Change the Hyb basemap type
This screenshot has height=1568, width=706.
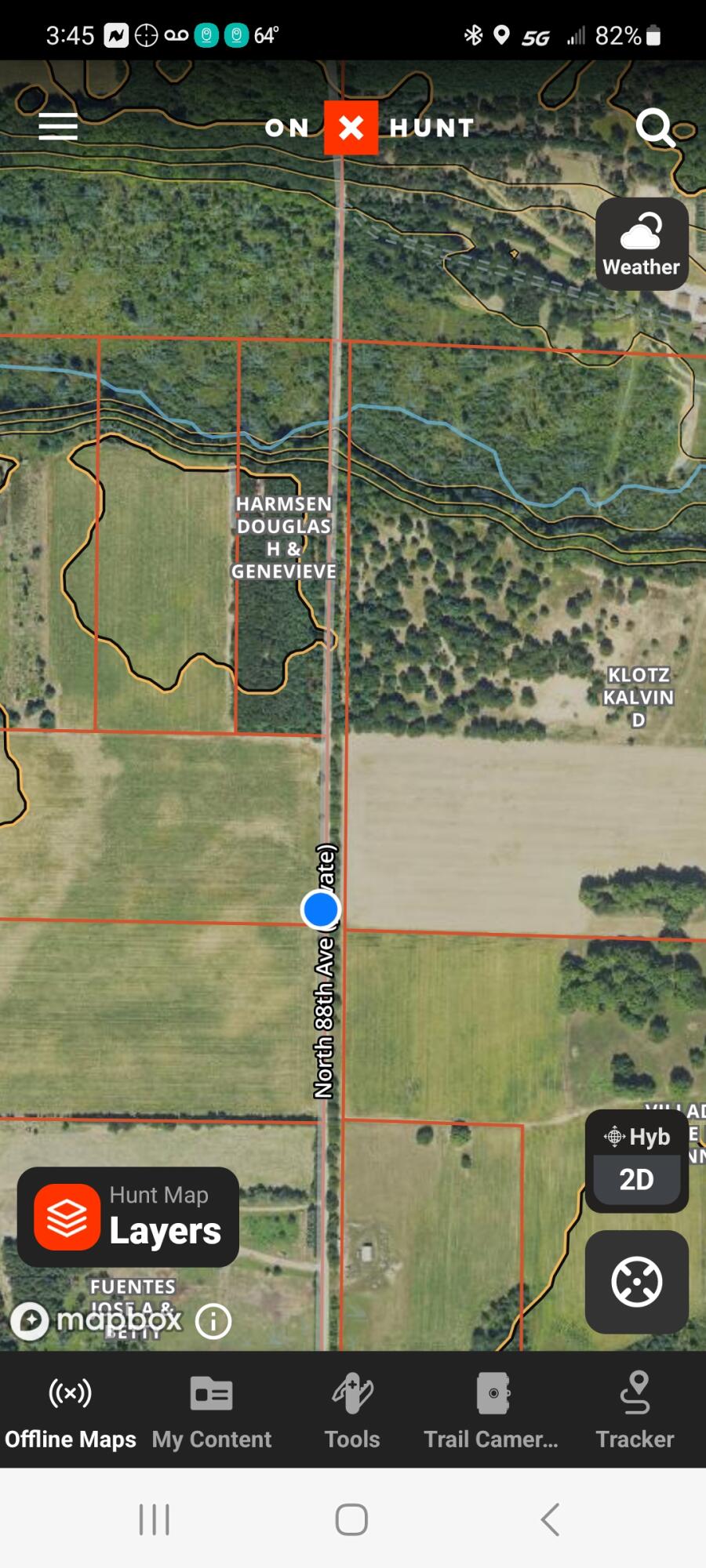tap(637, 1137)
